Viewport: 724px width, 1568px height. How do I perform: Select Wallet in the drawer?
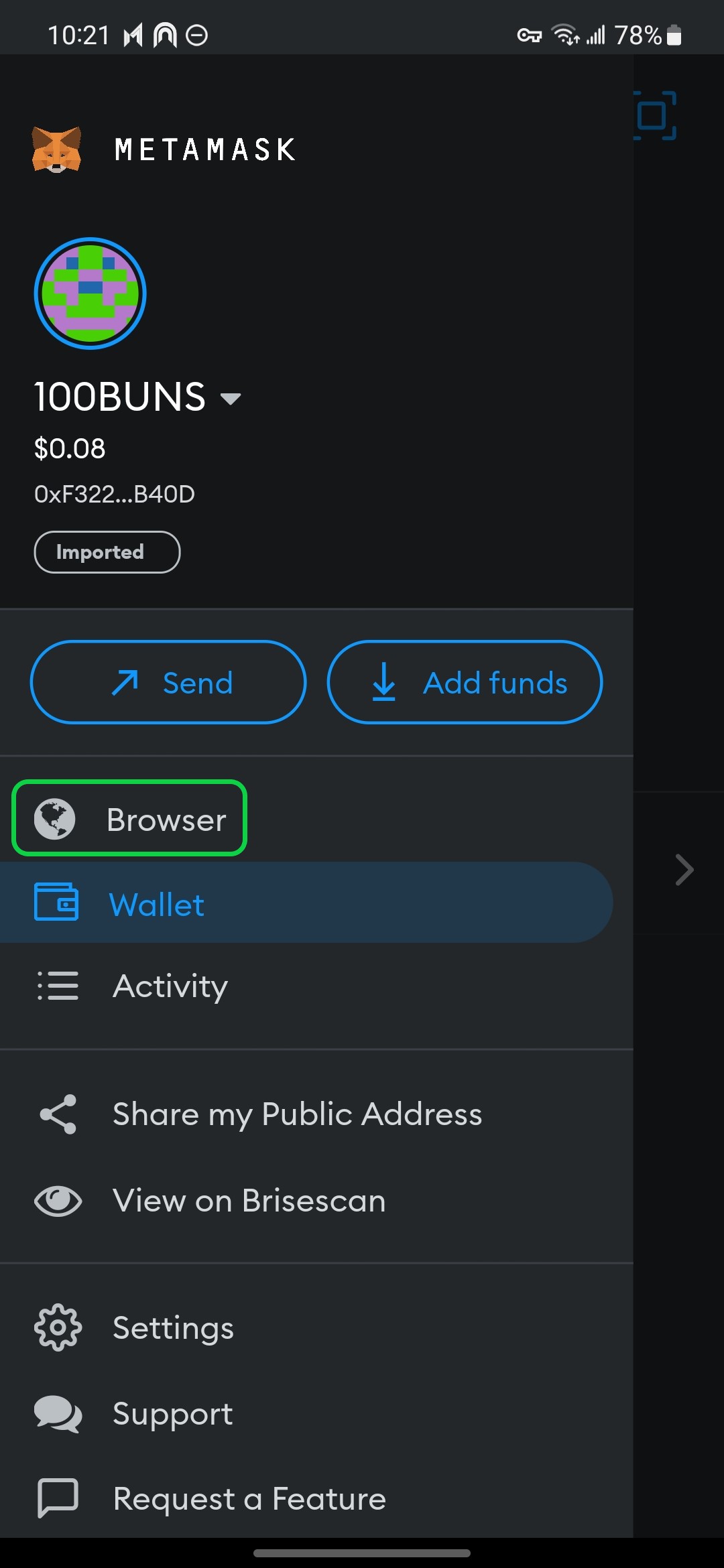pos(306,903)
